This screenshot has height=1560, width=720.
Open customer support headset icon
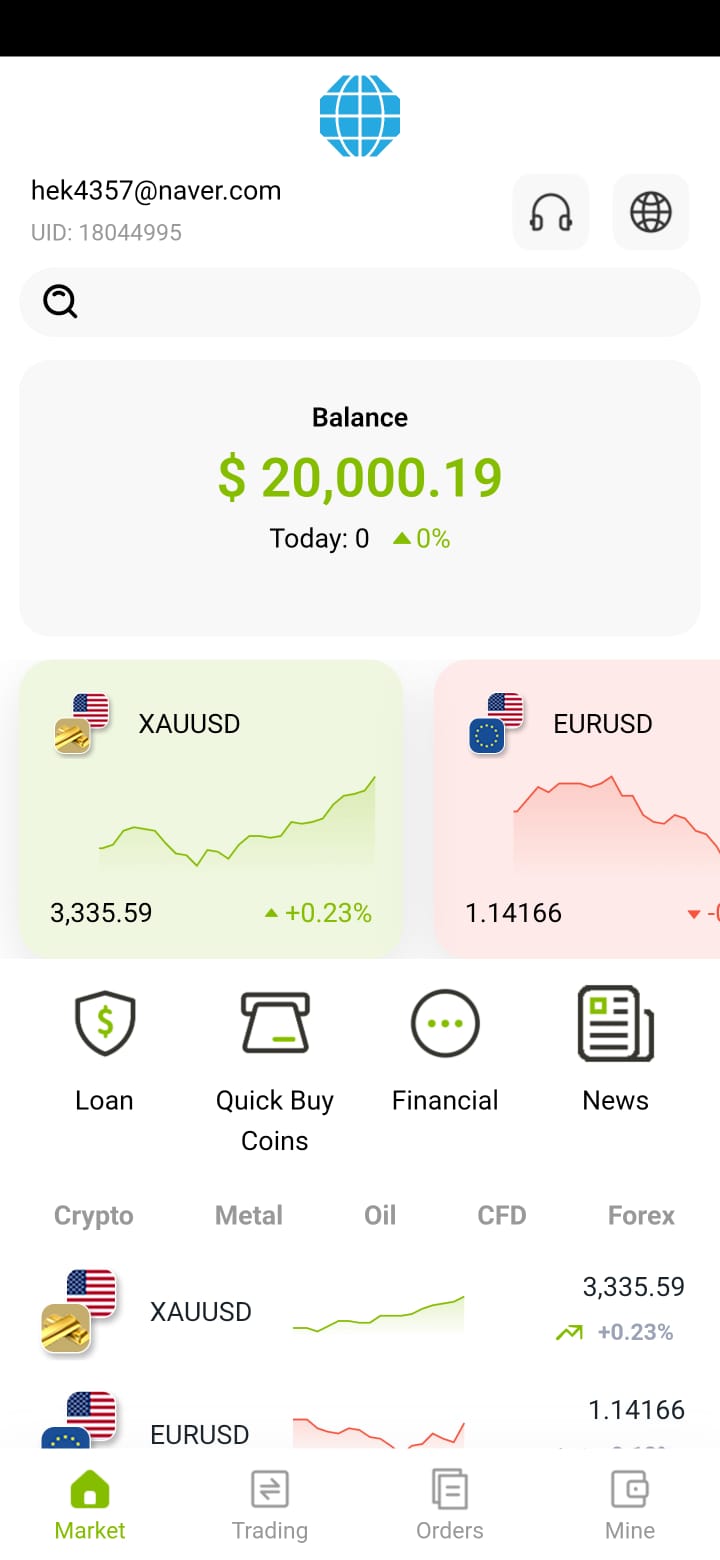pos(551,212)
